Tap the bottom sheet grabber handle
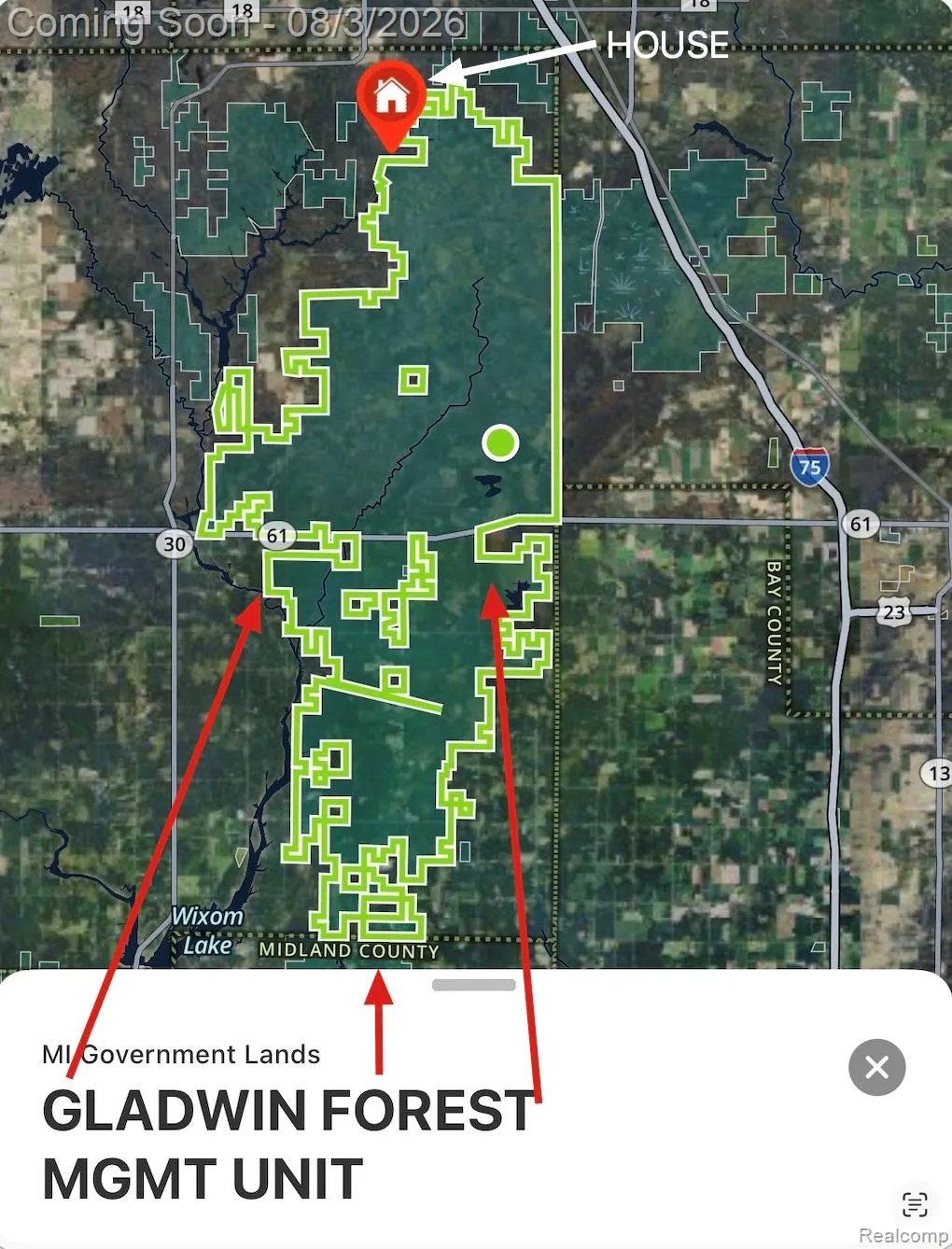 [474, 985]
